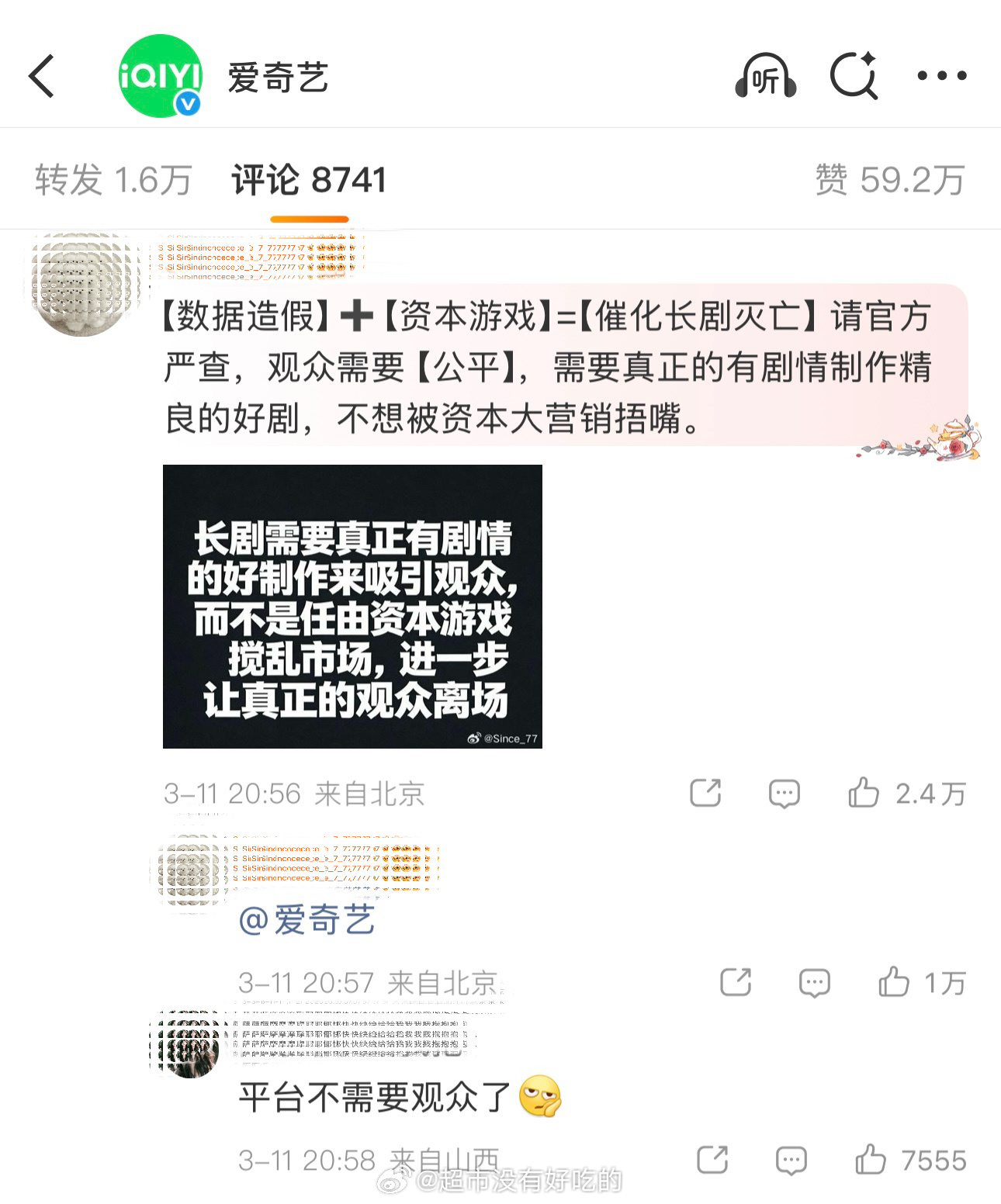Switch to the 转发 1.6万 tab

coord(113,179)
